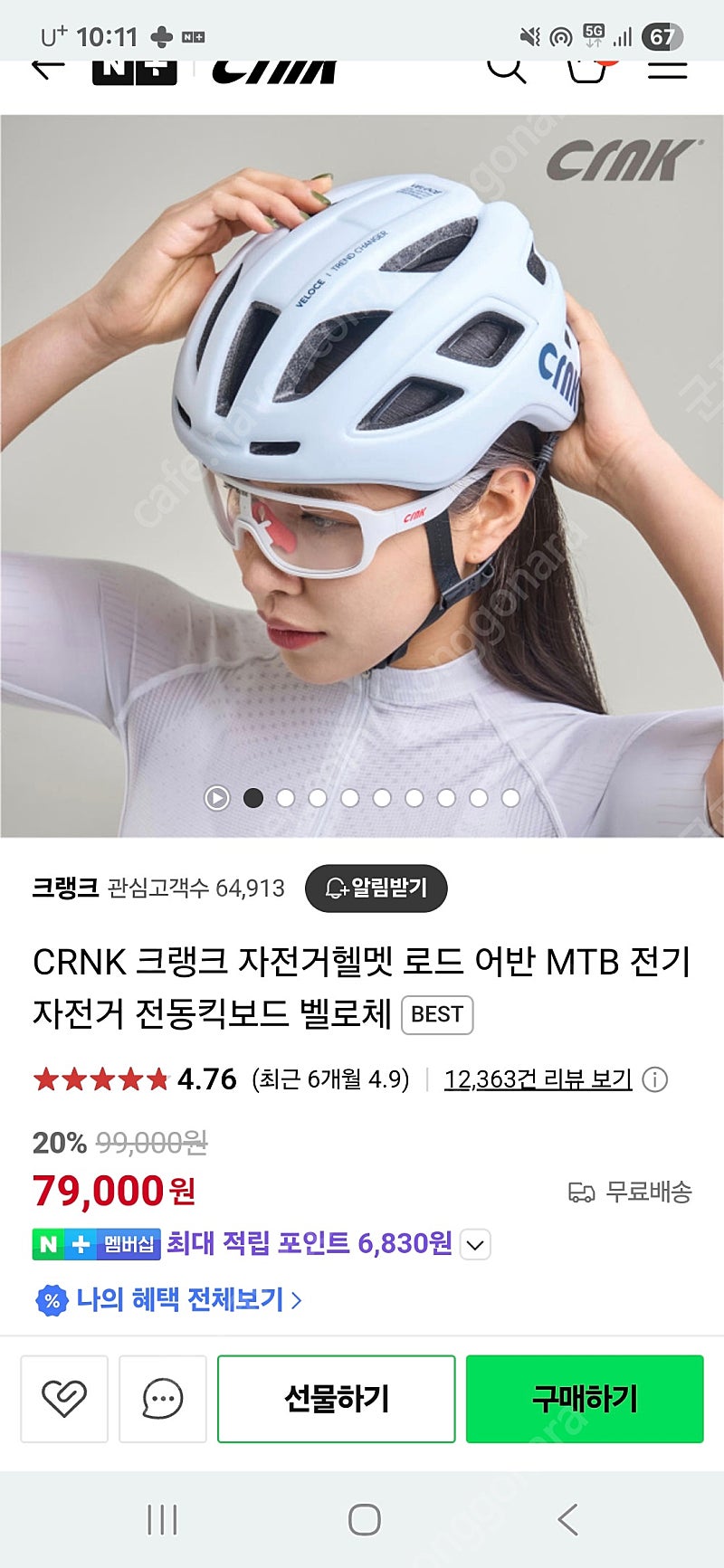Play the product video from the image indicator
Screen dimensions: 724x1568
(x=216, y=798)
